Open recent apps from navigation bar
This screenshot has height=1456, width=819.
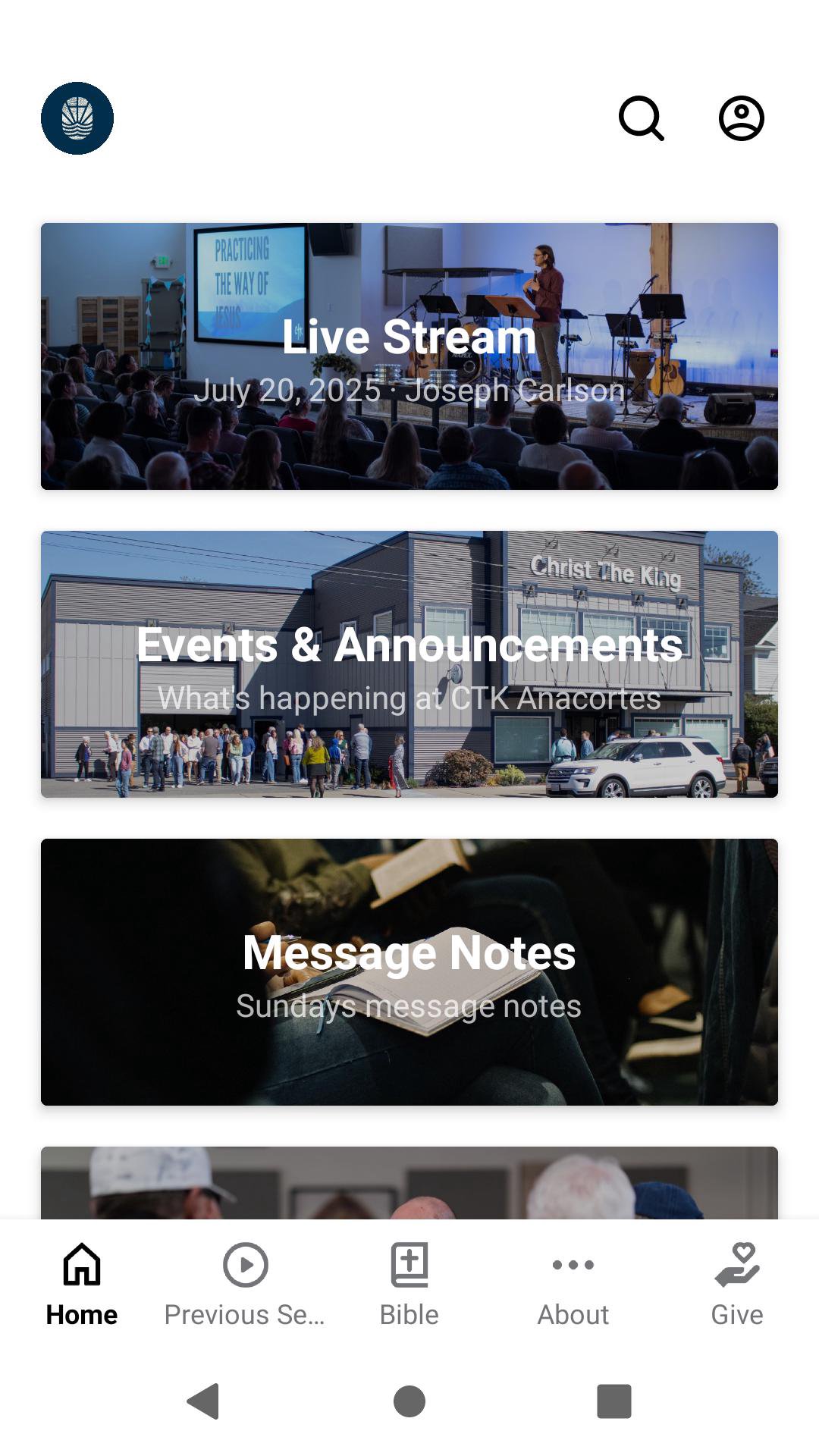pyautogui.click(x=614, y=1401)
